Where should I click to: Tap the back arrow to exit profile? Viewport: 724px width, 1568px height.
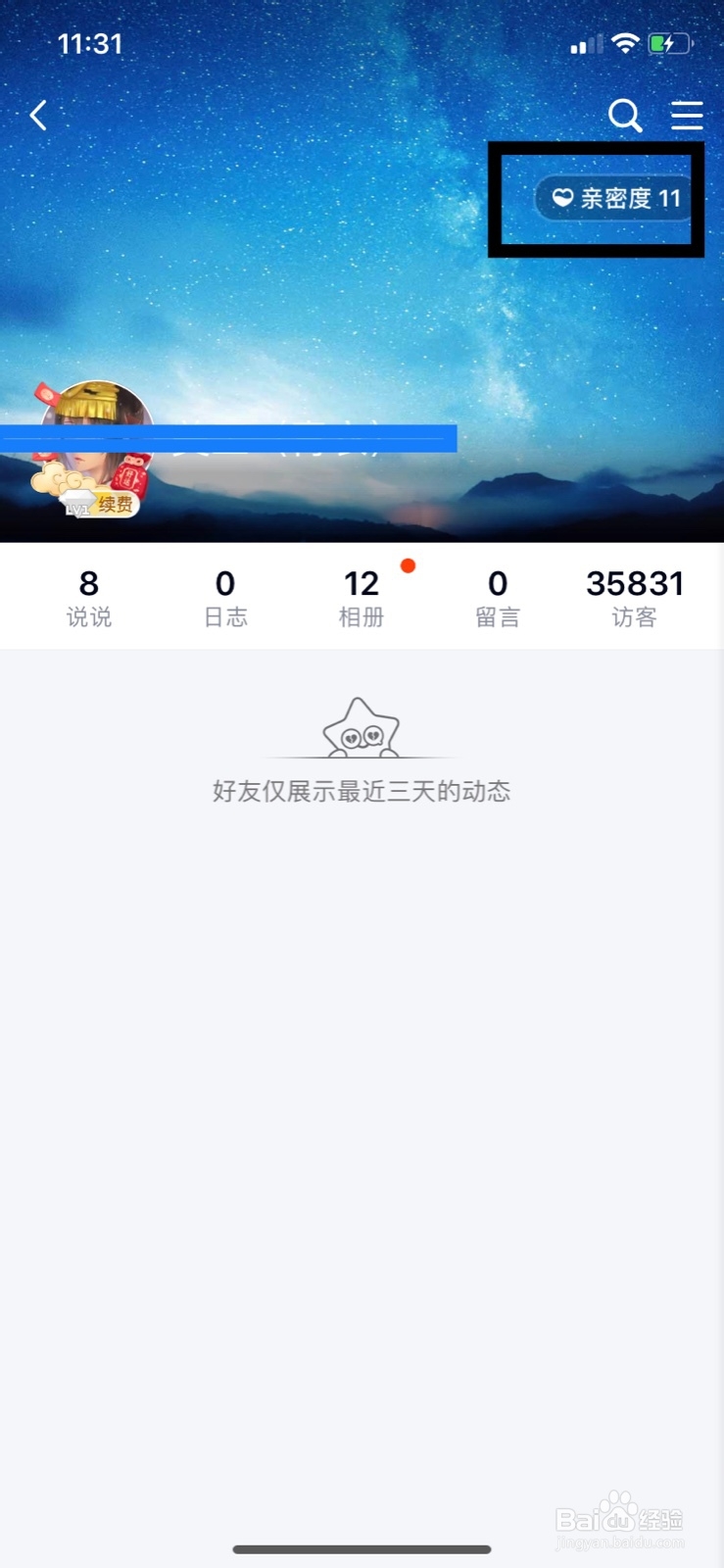37,115
